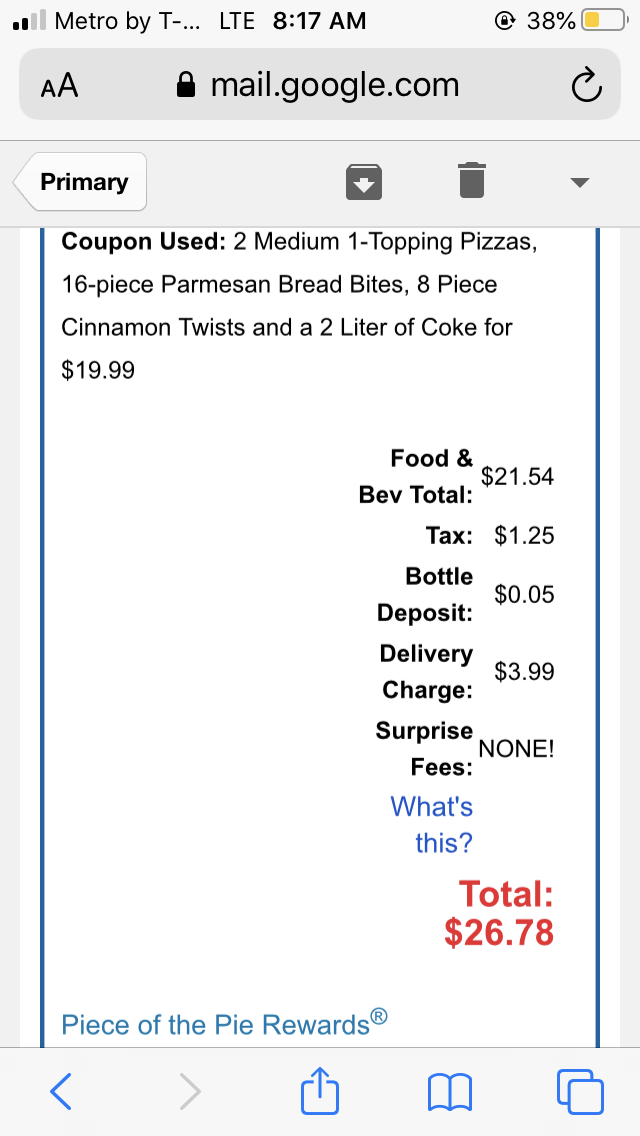Viewport: 640px width, 1136px height.
Task: Go back to the Primary inbox
Action: [82, 182]
